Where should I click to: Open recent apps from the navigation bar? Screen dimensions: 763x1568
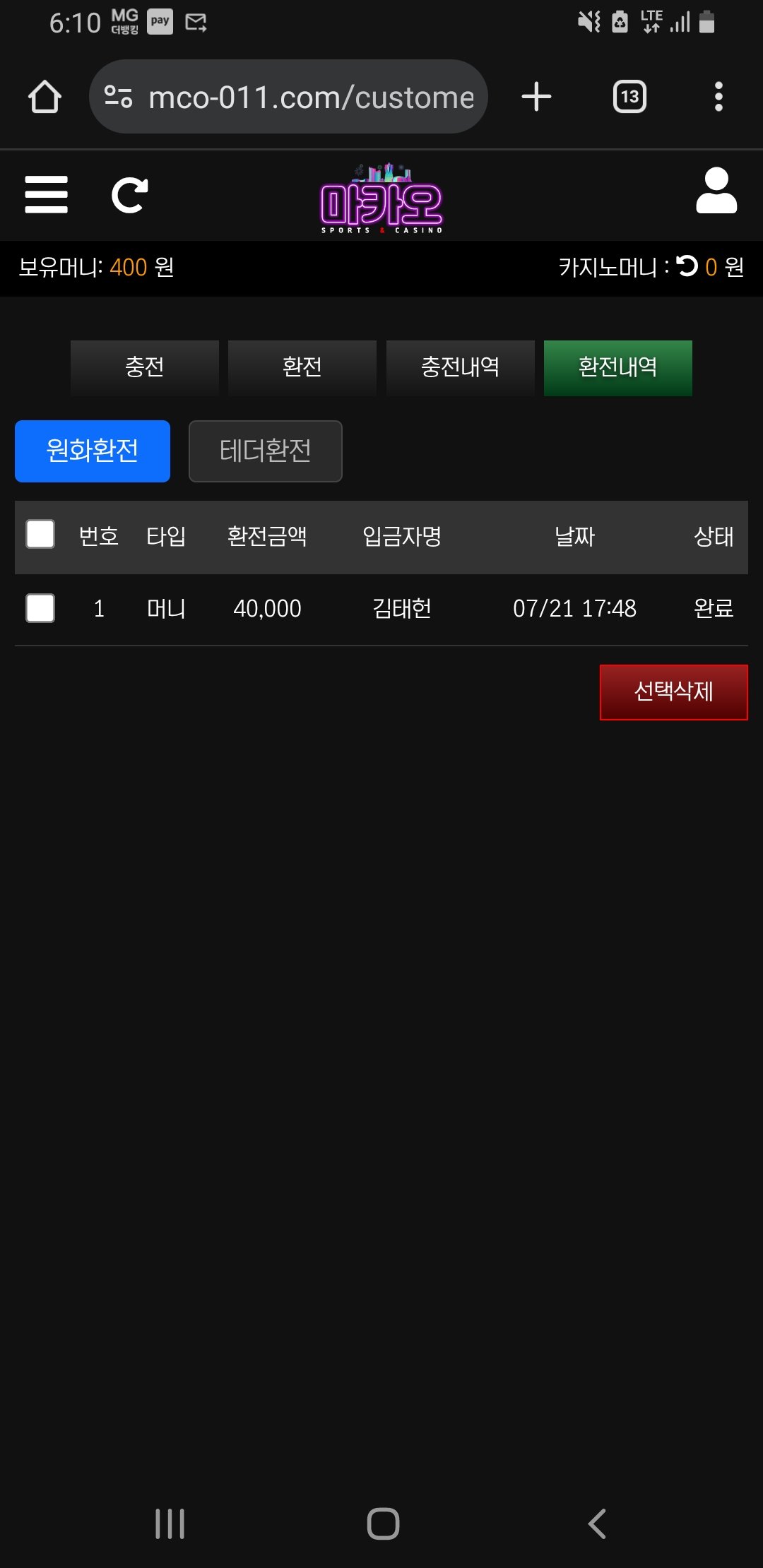pos(170,1524)
